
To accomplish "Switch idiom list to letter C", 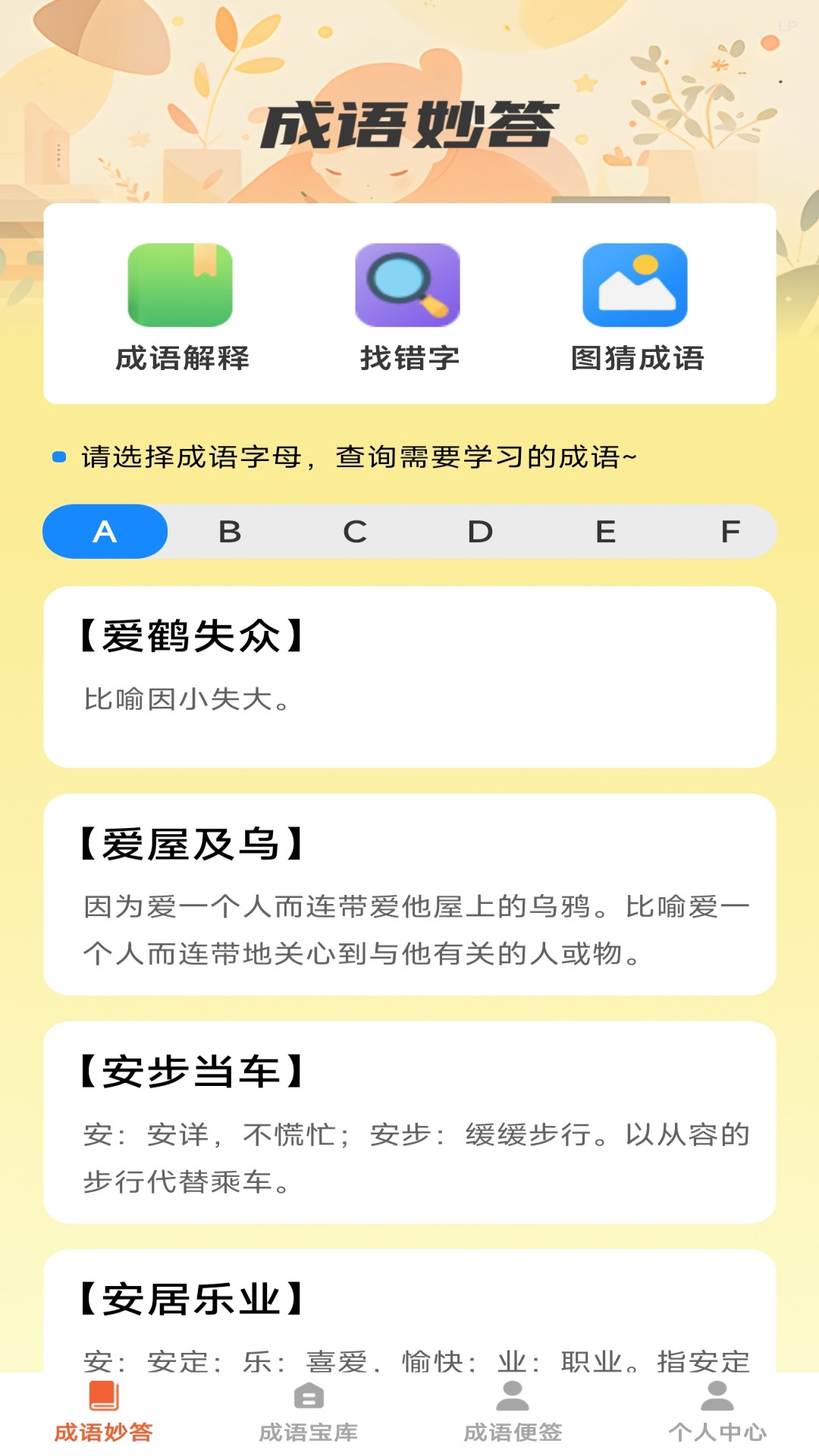I will pos(356,532).
